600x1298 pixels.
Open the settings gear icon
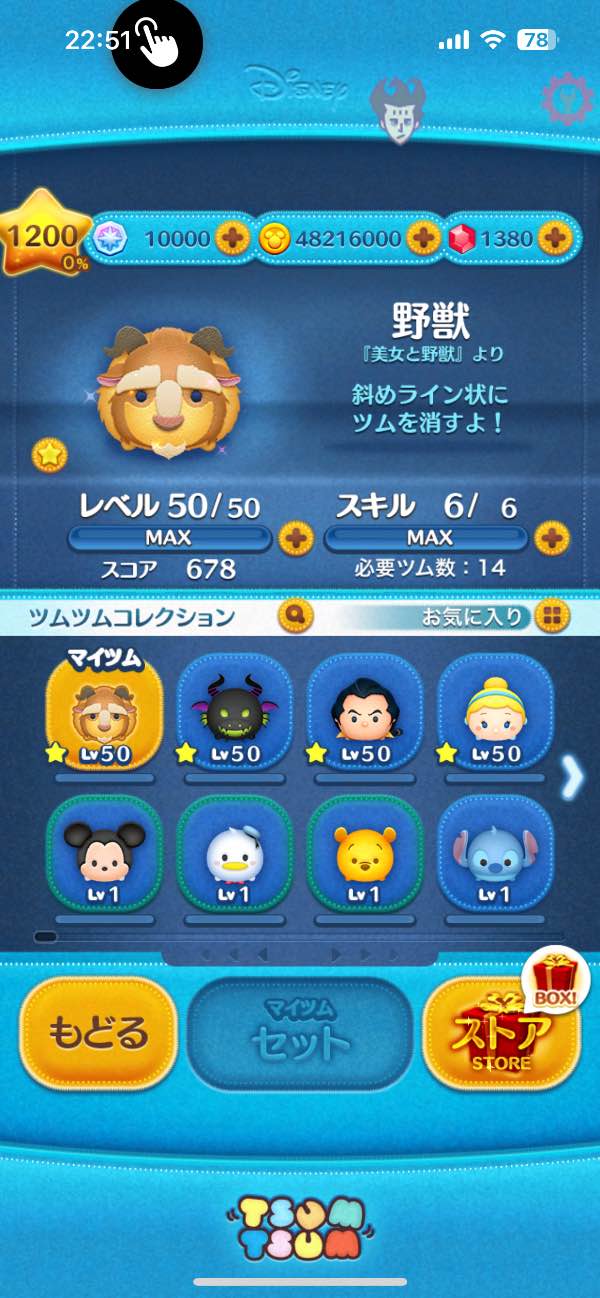566,99
